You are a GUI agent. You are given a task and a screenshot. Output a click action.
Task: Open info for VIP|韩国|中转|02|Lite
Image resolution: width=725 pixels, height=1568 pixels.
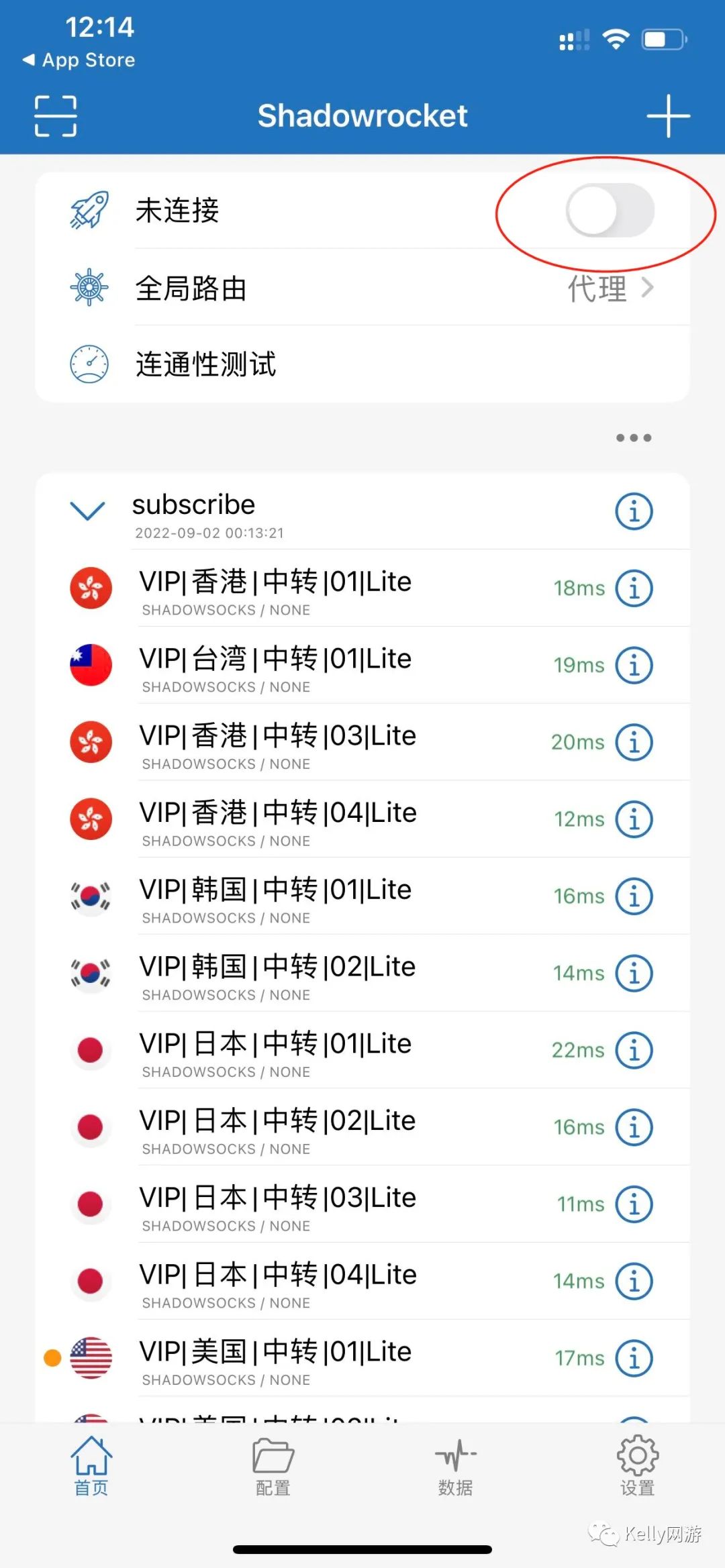tap(634, 973)
